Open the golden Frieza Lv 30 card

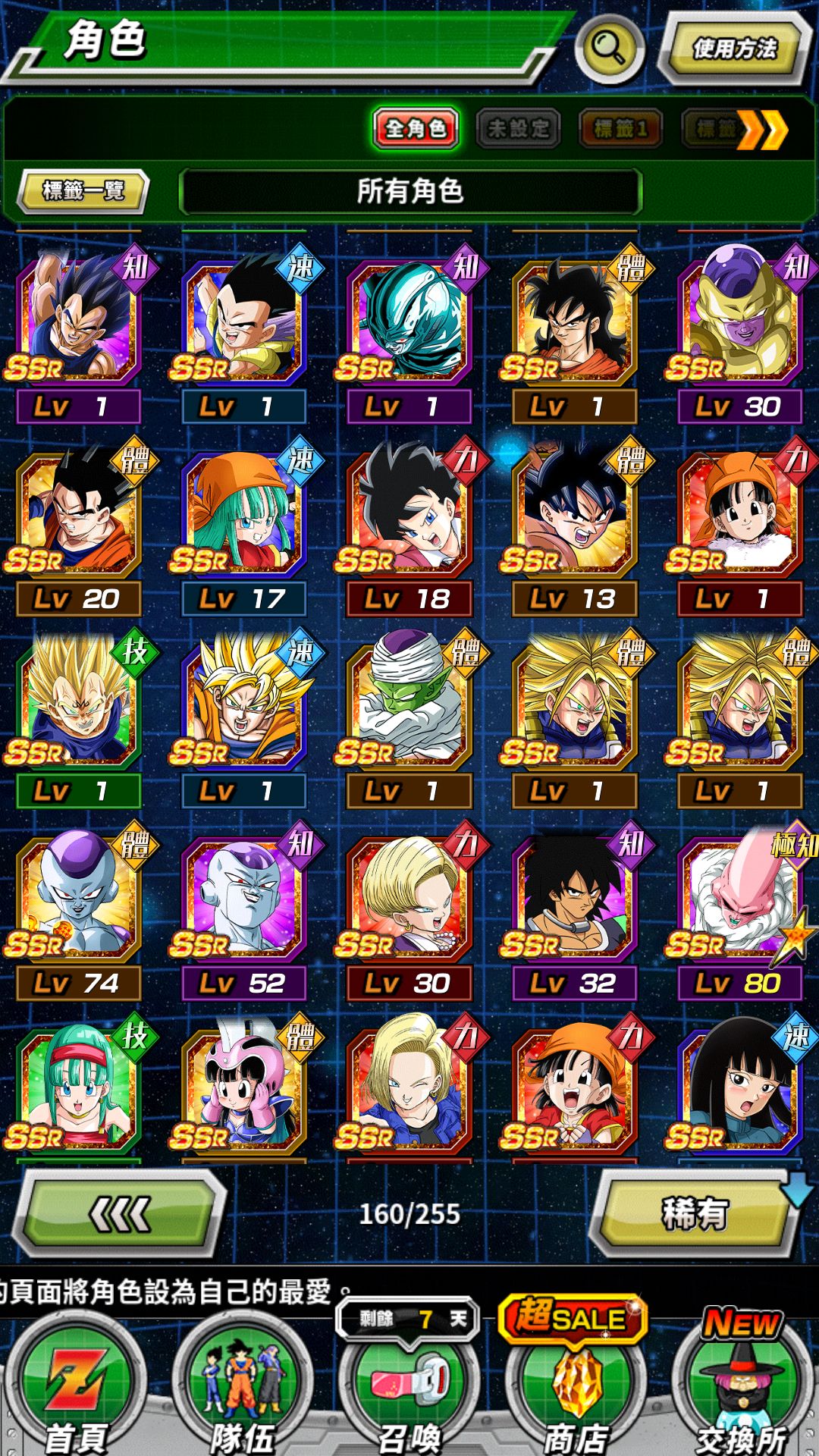[739, 334]
